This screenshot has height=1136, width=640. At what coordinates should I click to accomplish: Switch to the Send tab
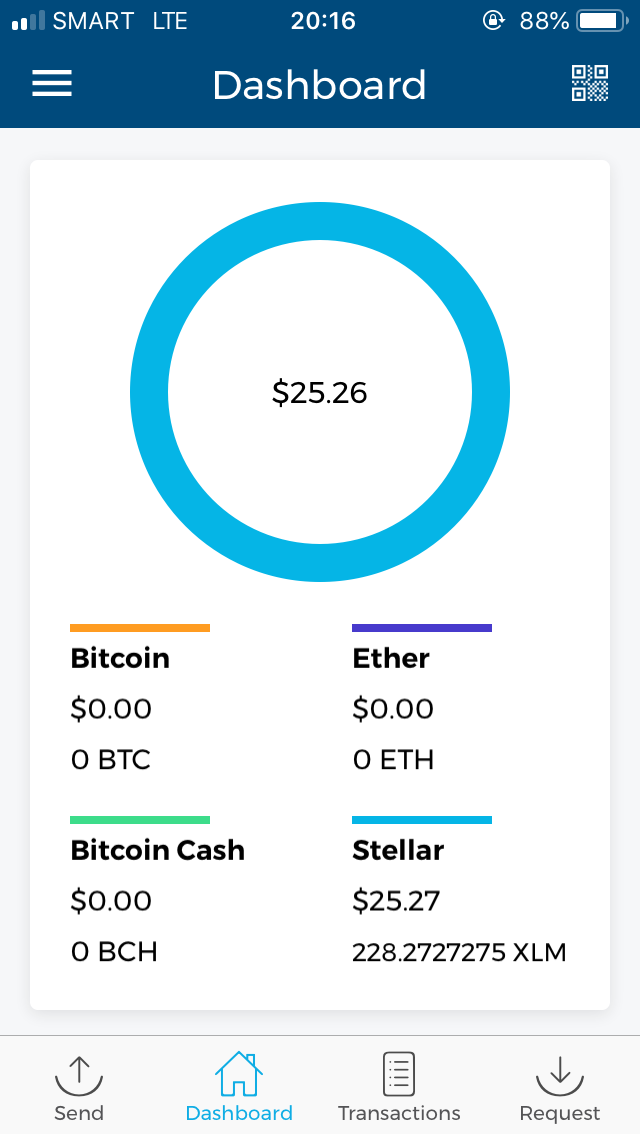(x=79, y=1087)
